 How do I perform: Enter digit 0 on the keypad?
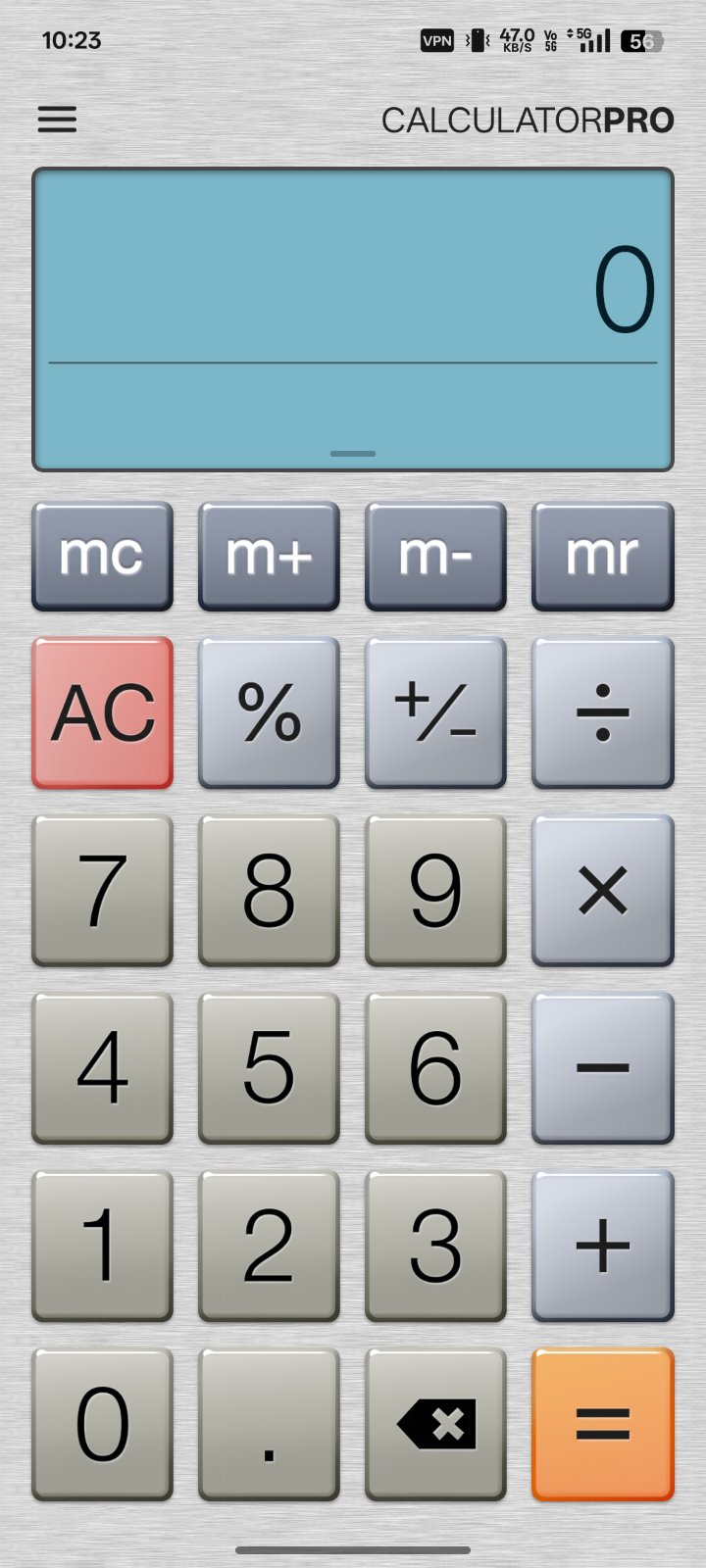(x=102, y=1423)
